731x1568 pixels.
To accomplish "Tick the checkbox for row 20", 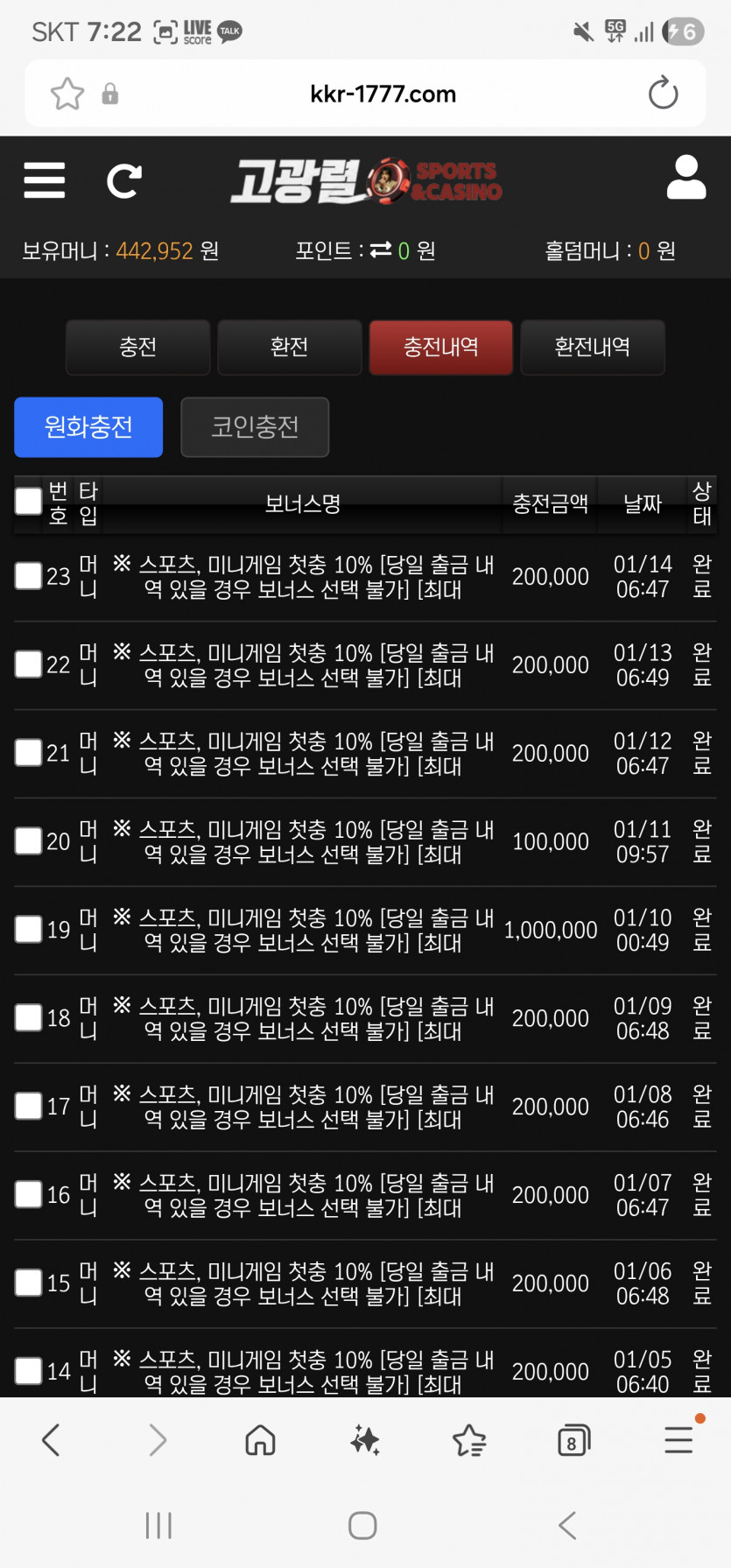I will point(28,841).
